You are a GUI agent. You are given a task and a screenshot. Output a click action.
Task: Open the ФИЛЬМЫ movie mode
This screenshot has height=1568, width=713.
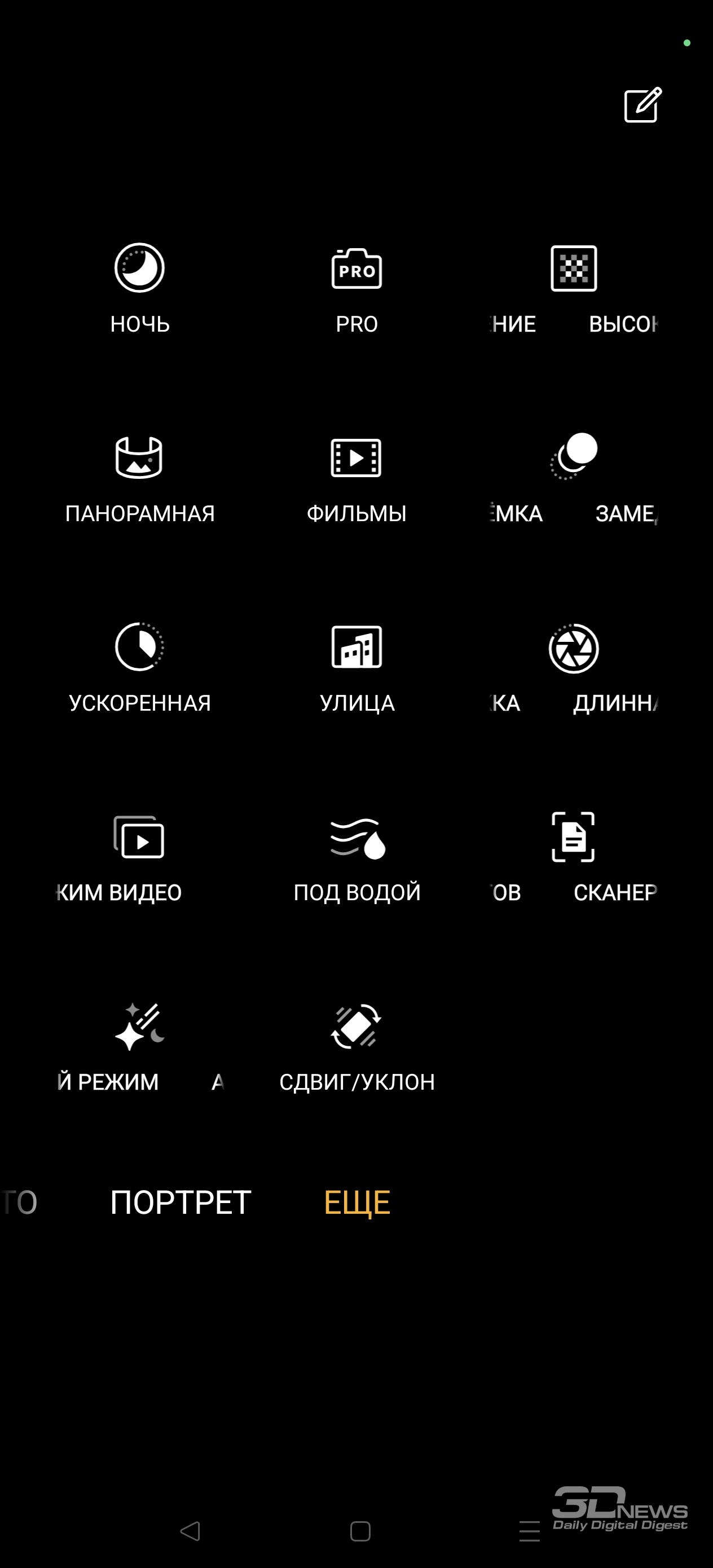(357, 478)
